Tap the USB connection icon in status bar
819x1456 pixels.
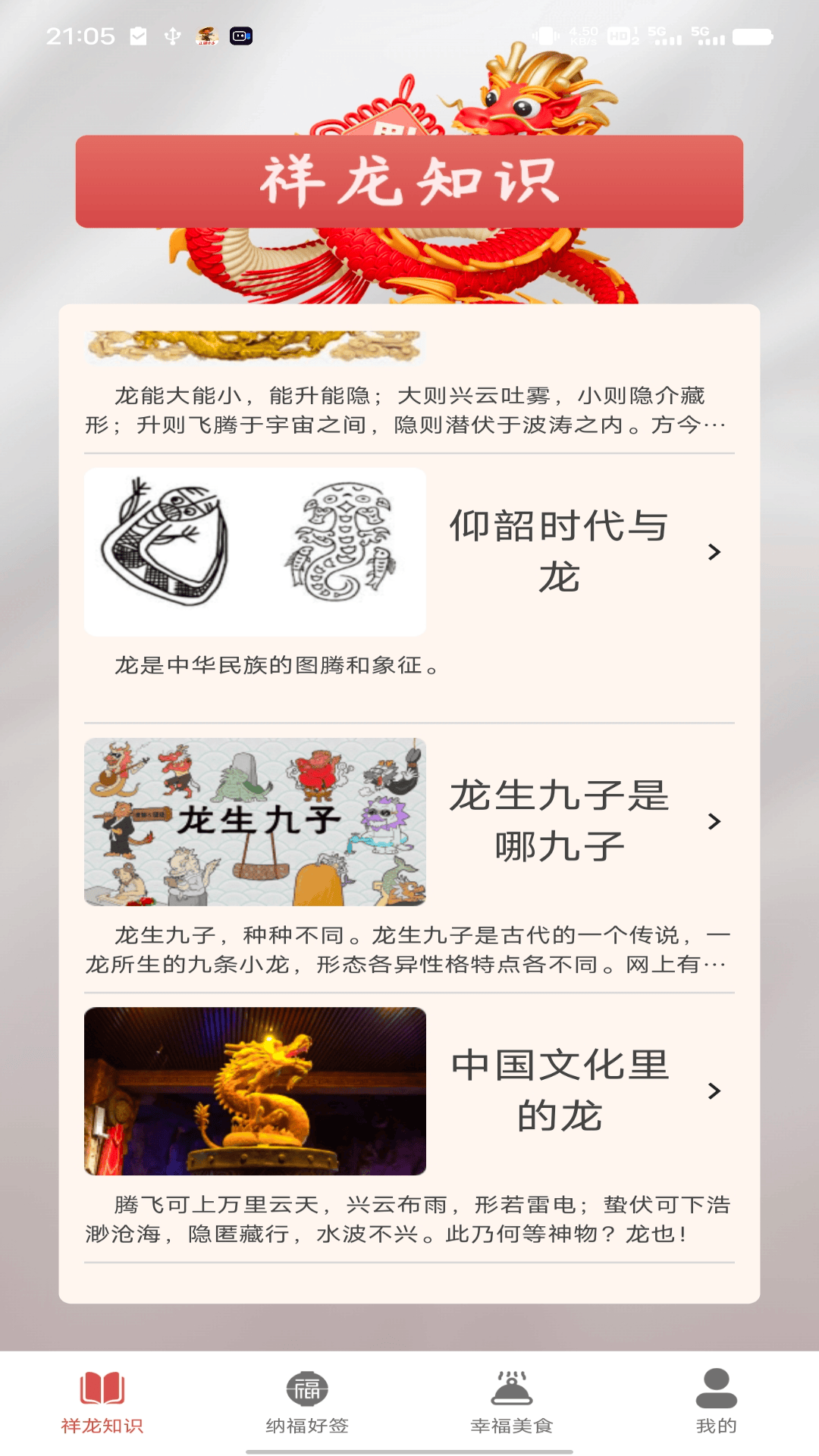point(172,36)
